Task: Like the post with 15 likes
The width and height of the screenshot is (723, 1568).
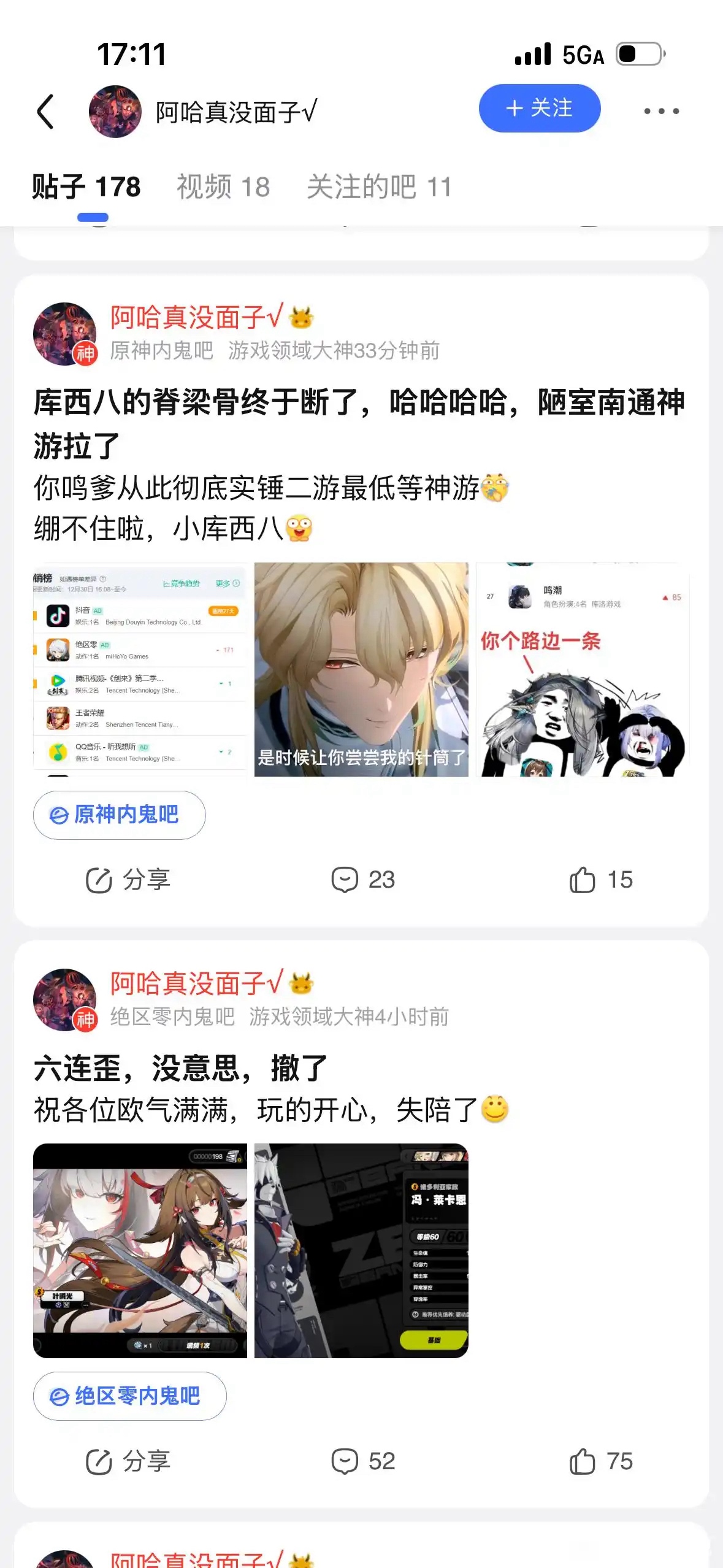Action: point(601,880)
